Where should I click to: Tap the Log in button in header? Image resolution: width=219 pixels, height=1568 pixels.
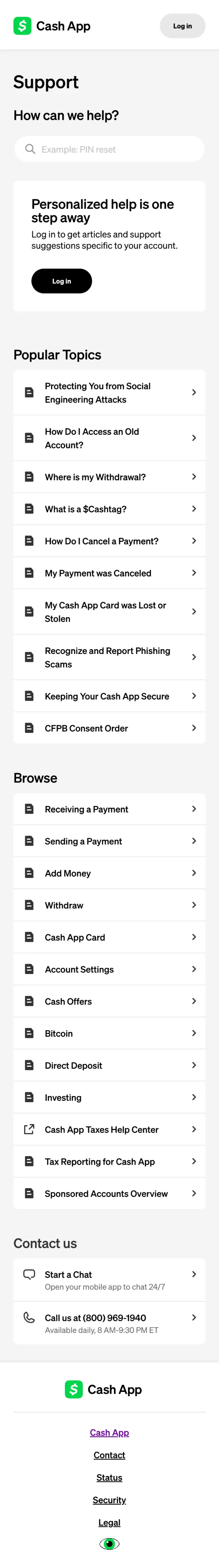coord(182,26)
